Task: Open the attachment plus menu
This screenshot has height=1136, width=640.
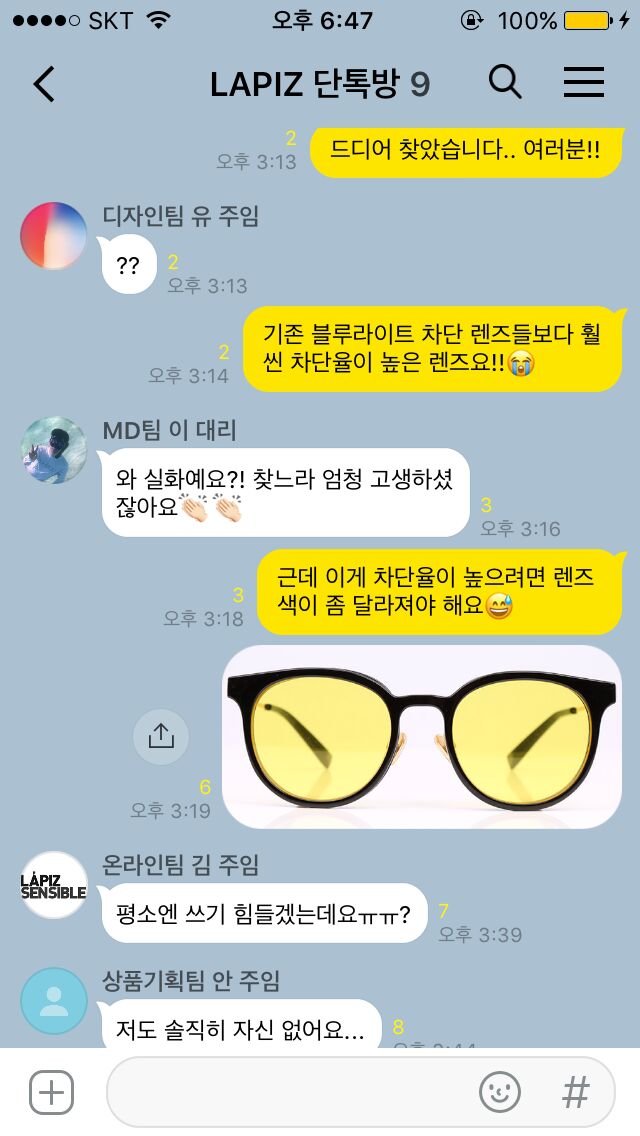Action: 51,1092
